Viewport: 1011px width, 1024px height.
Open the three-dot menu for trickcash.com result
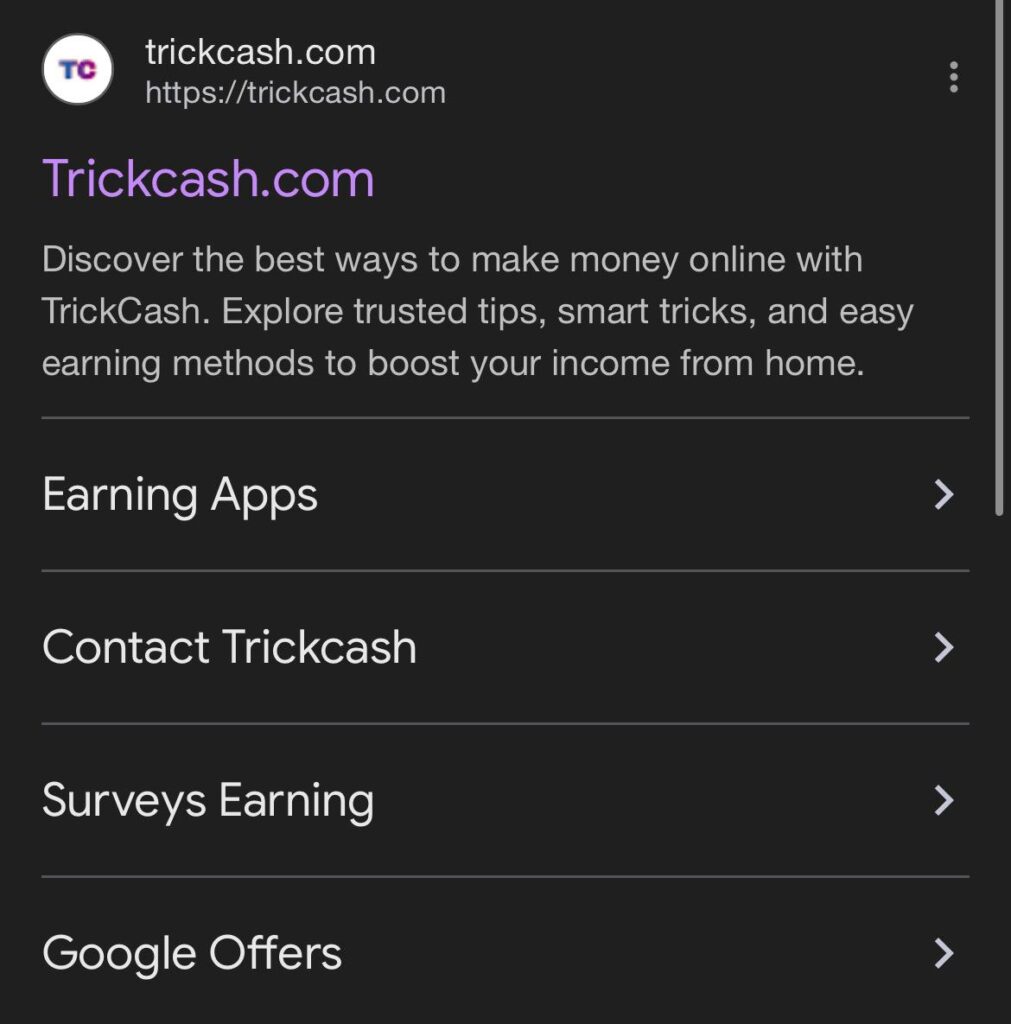click(x=953, y=77)
